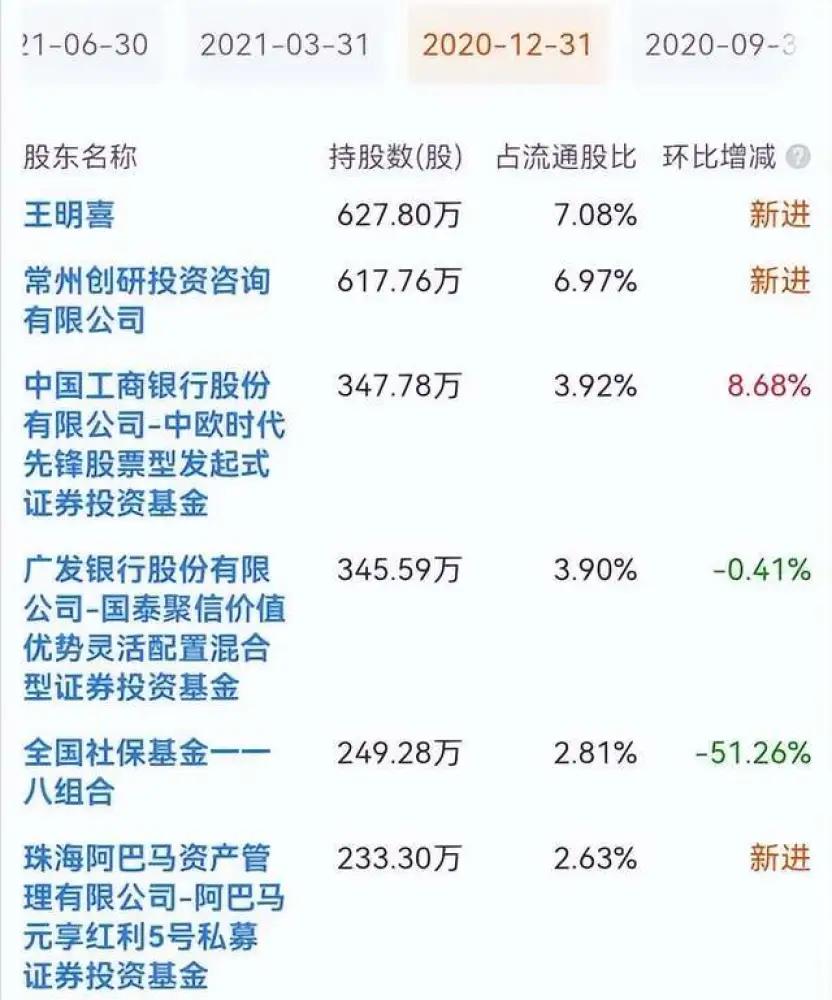
Task: Switch to the 2021-03-31 date tab
Action: (284, 45)
